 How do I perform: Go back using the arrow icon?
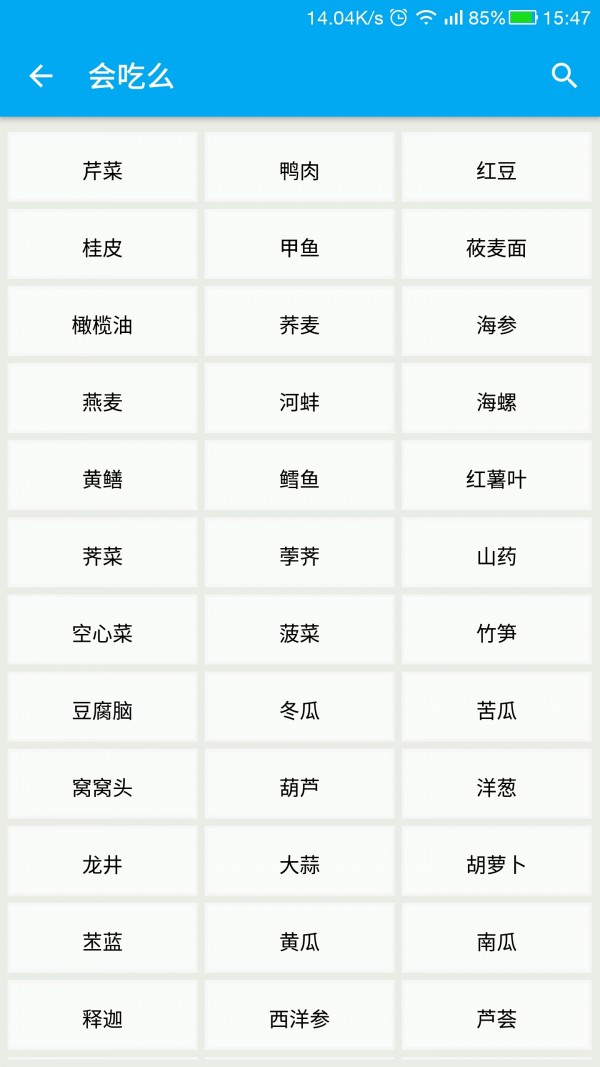pyautogui.click(x=41, y=76)
